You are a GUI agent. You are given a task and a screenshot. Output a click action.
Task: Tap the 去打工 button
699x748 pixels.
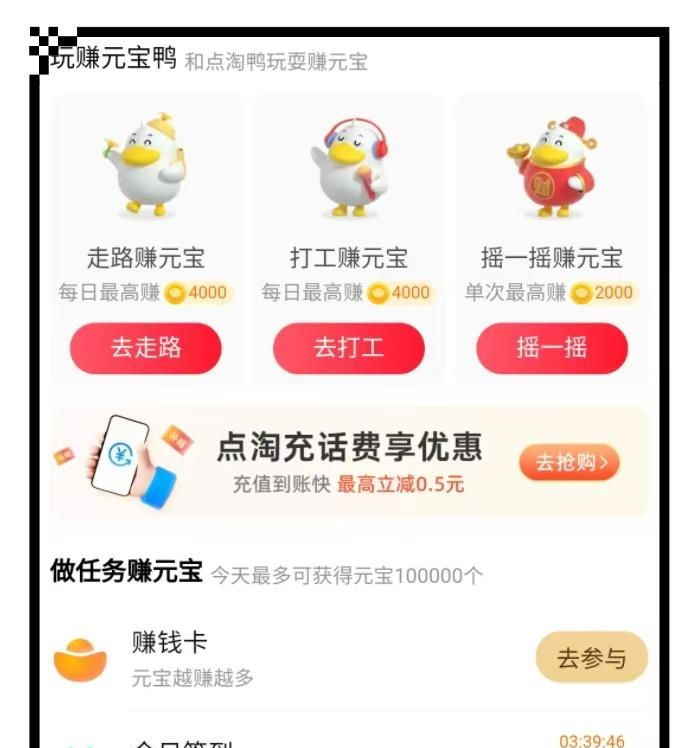pos(349,348)
